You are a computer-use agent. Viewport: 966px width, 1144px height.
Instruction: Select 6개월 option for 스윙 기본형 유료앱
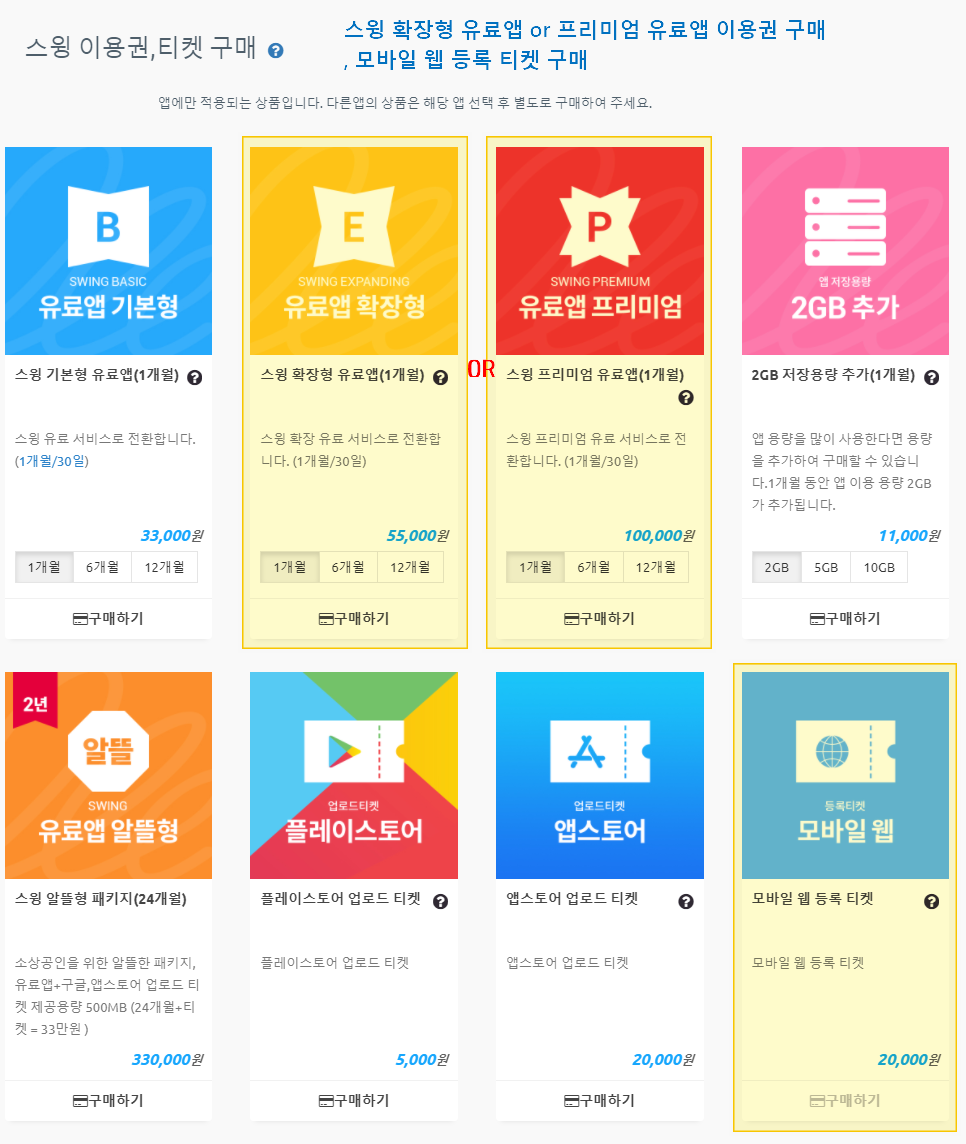coord(102,567)
